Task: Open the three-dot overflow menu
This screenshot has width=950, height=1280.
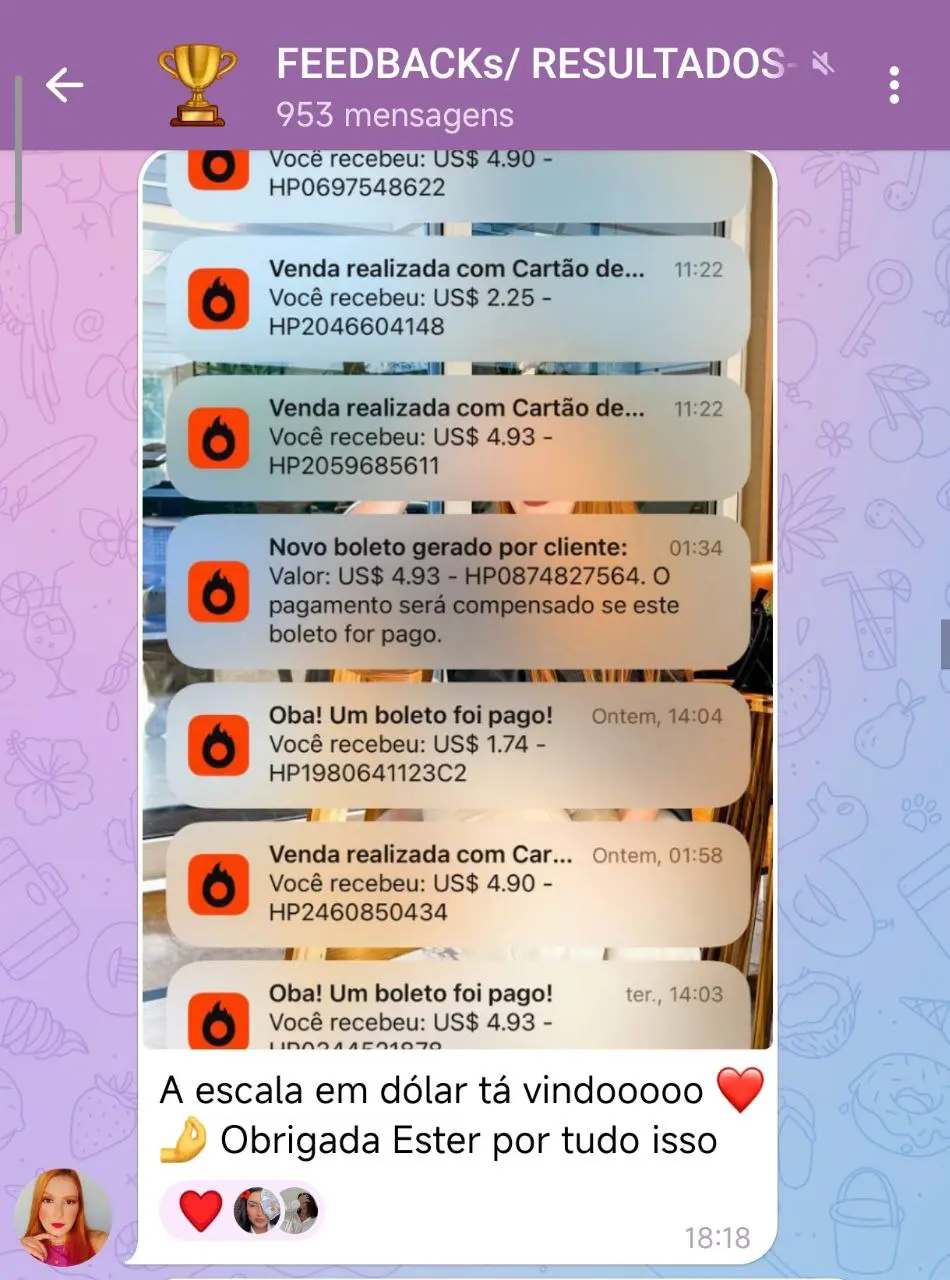Action: (894, 86)
